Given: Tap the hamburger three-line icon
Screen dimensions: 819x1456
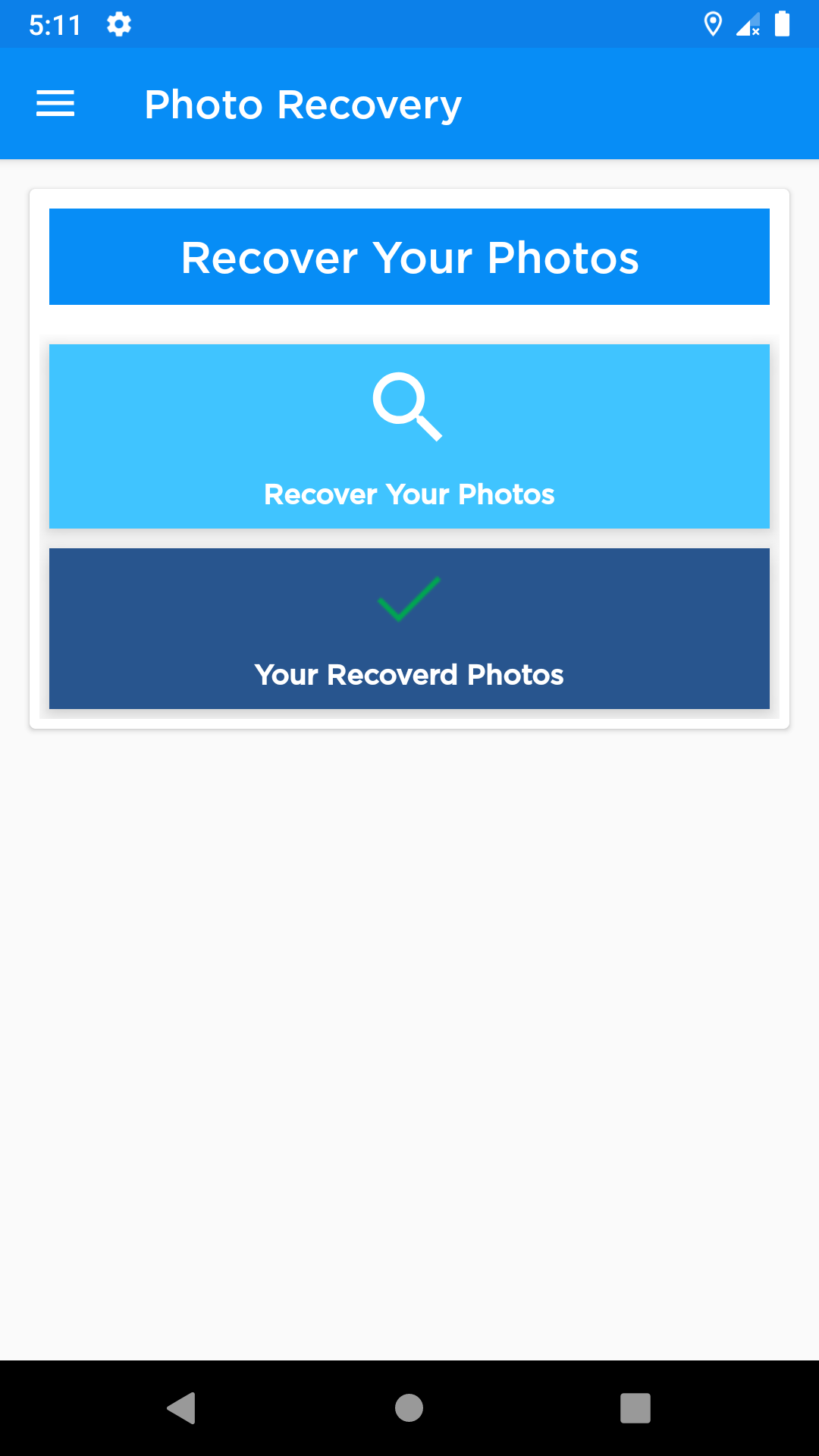Looking at the screenshot, I should coord(55,104).
